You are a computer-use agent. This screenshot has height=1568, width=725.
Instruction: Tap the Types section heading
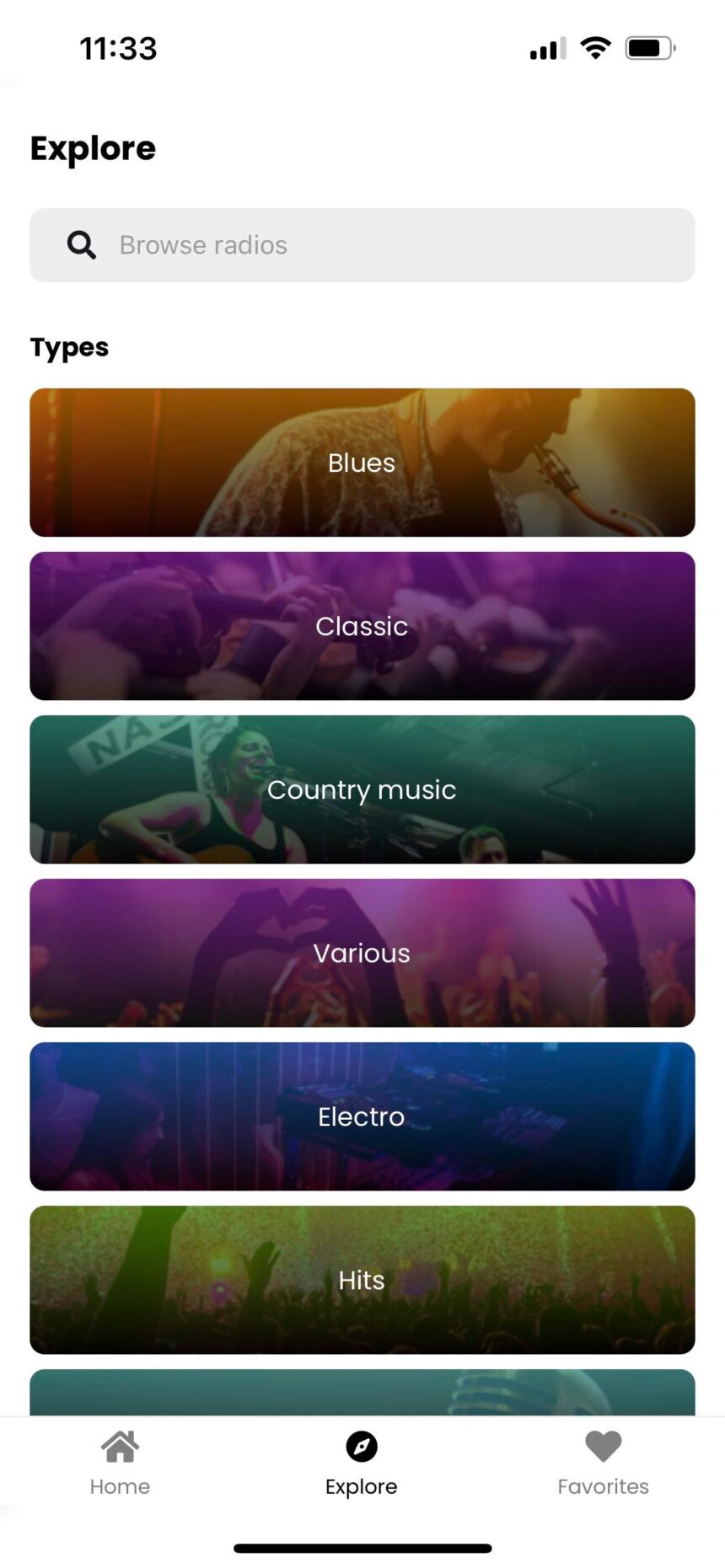[x=69, y=346]
